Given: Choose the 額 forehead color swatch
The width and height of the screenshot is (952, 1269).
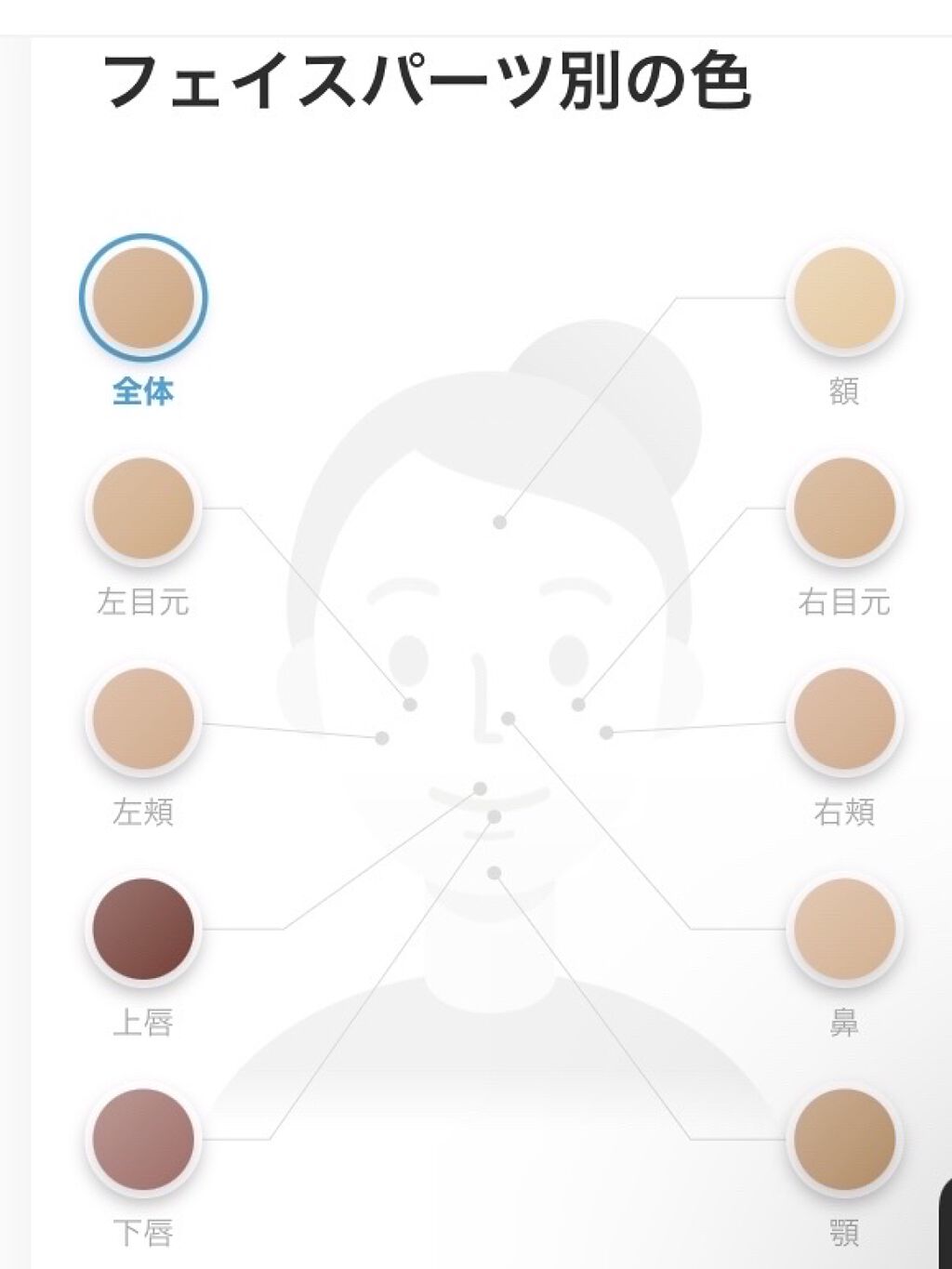Looking at the screenshot, I should (844, 297).
